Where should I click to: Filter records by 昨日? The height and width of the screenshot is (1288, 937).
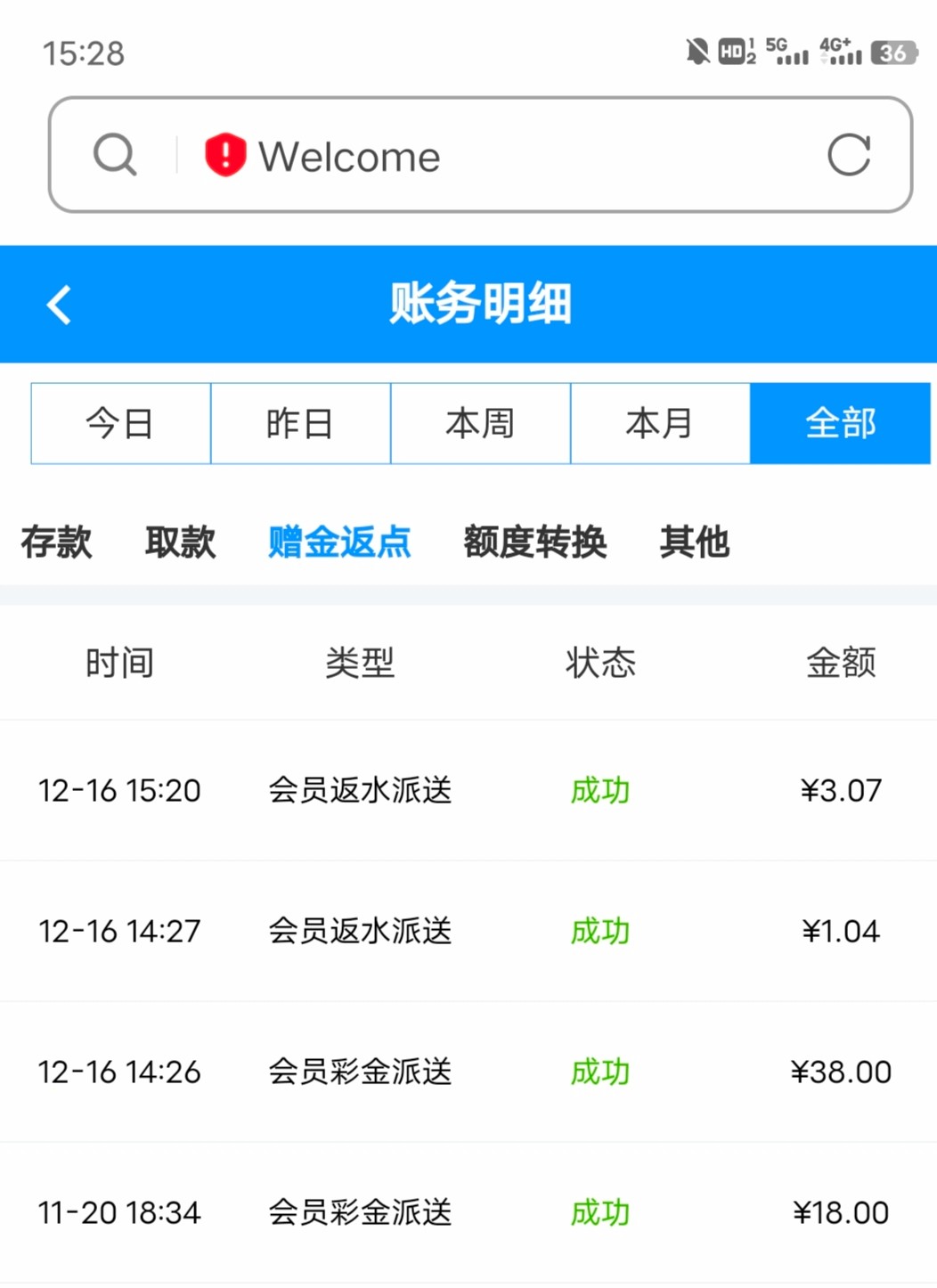point(300,423)
